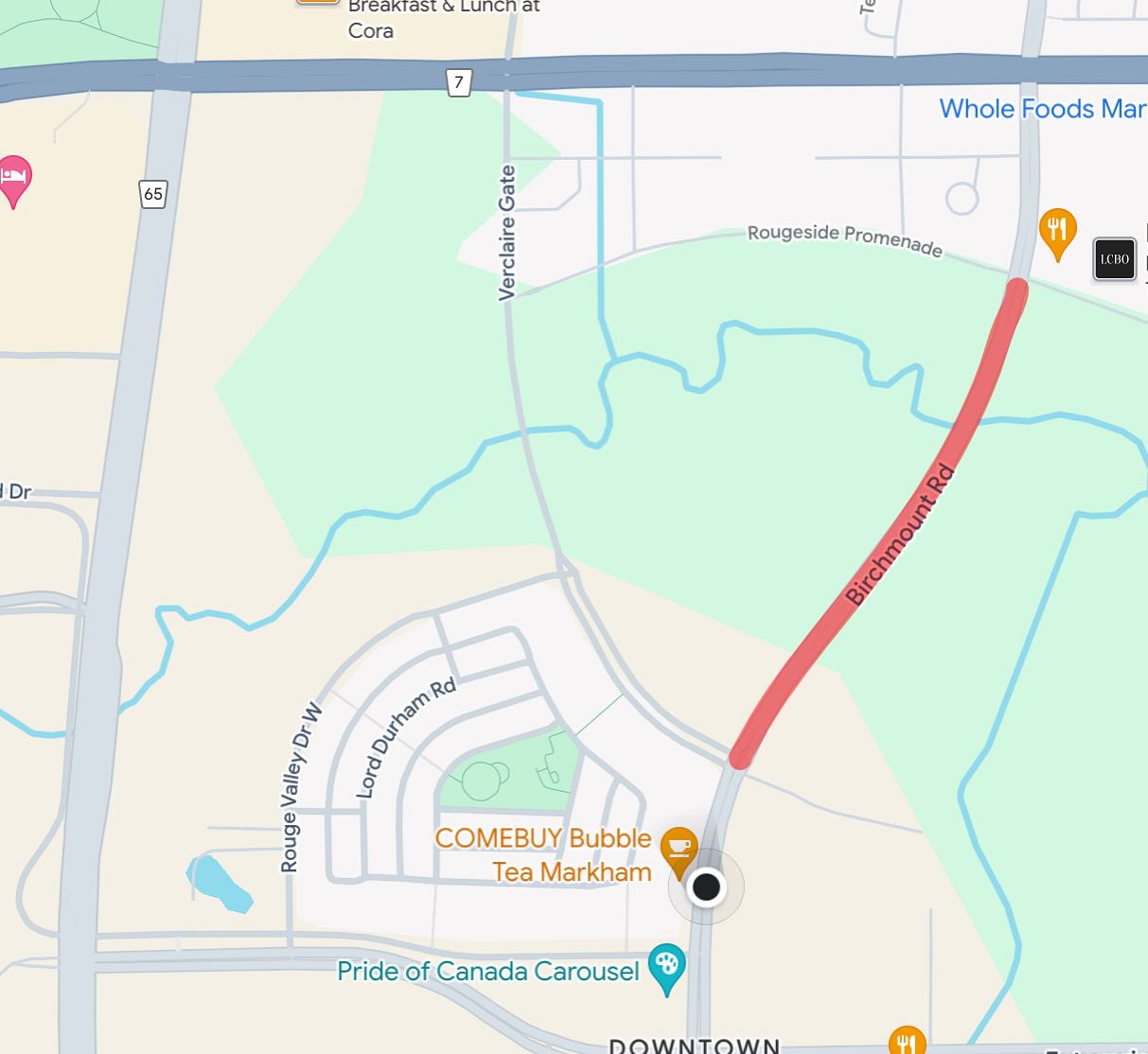Open the Whole Foods Market place label

[1041, 109]
